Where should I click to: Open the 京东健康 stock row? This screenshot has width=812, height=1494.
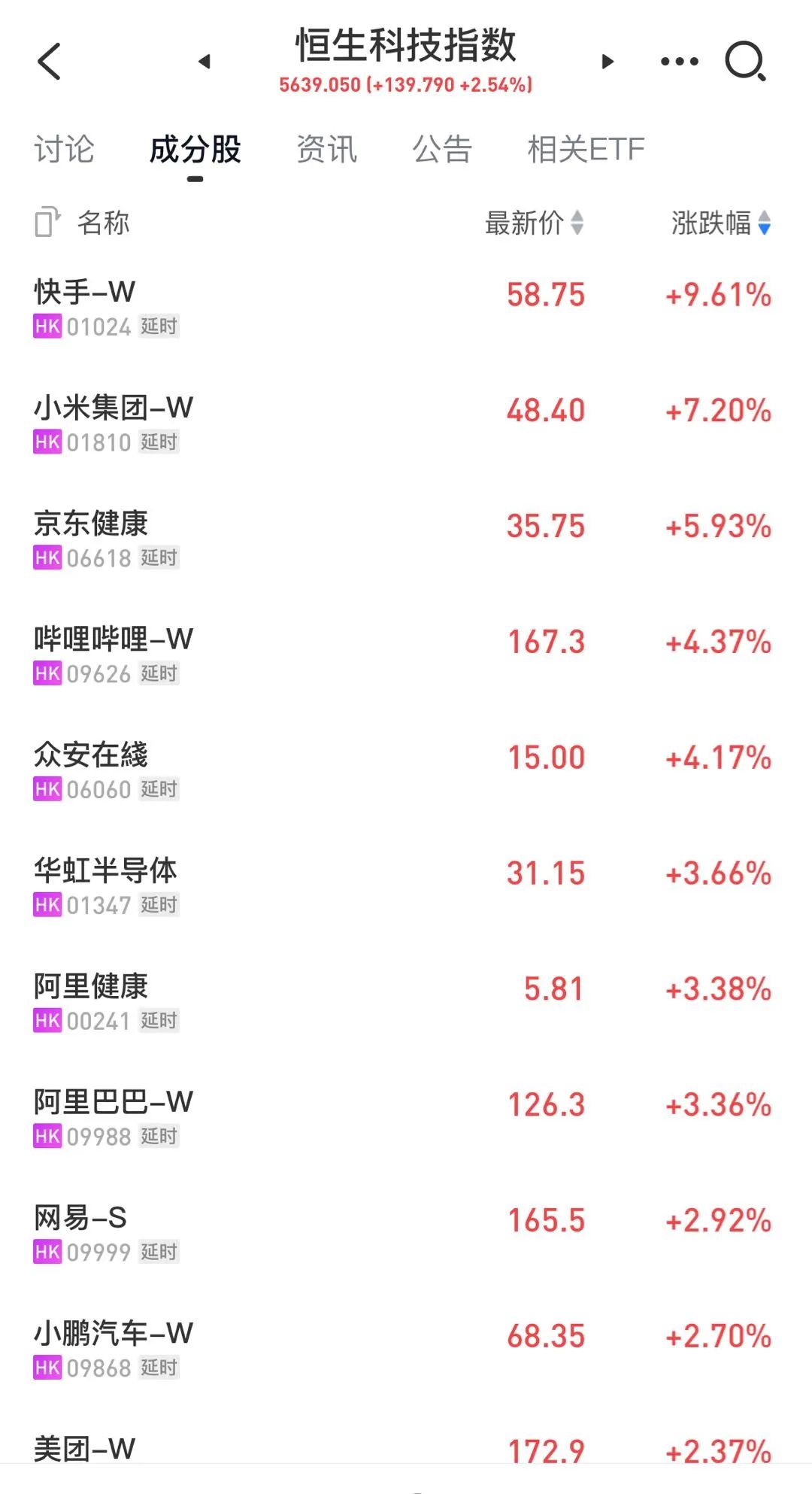[406, 539]
